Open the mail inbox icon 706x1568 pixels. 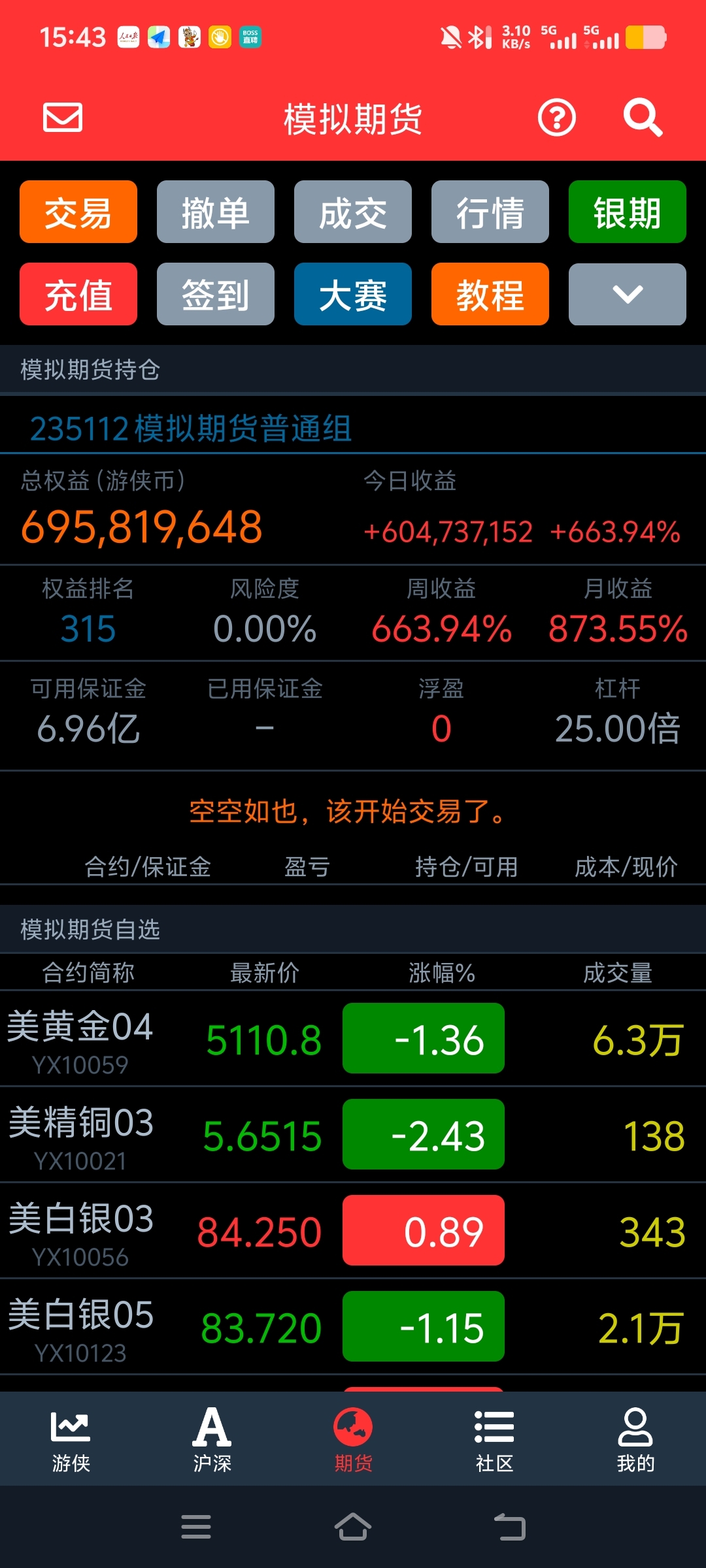[x=63, y=118]
